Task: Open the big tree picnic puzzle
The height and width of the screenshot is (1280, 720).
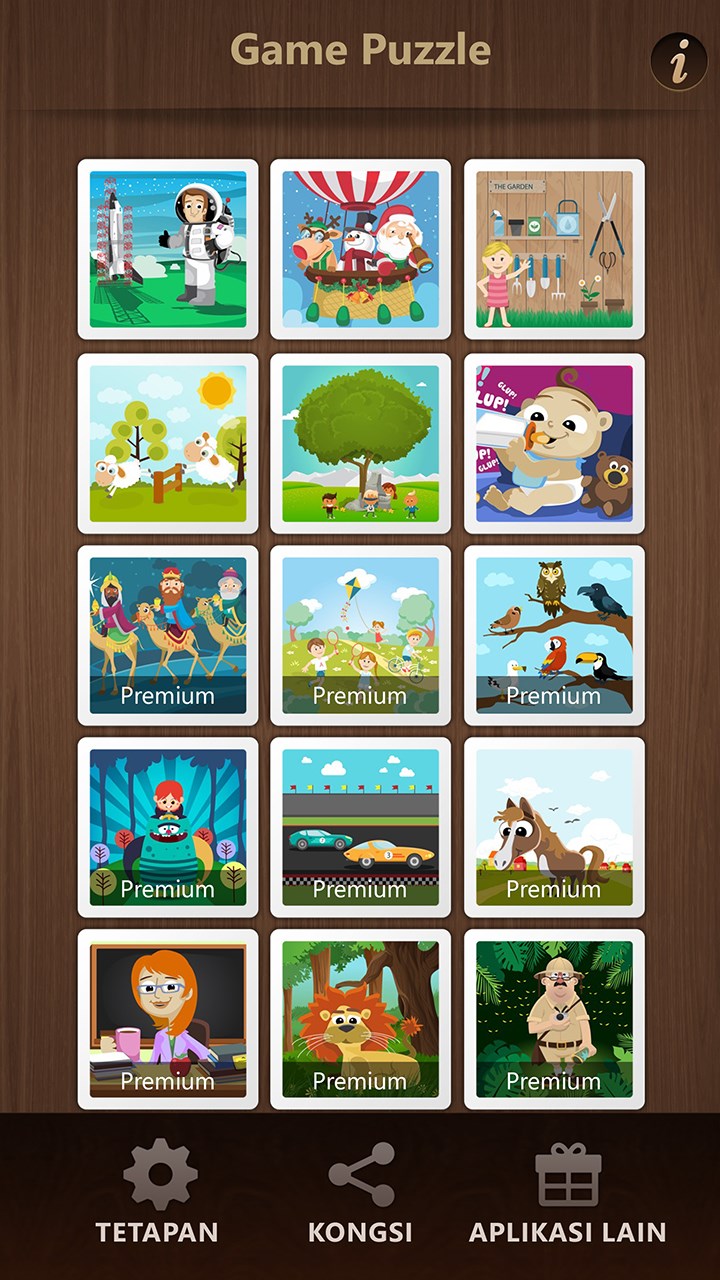Action: pos(360,443)
